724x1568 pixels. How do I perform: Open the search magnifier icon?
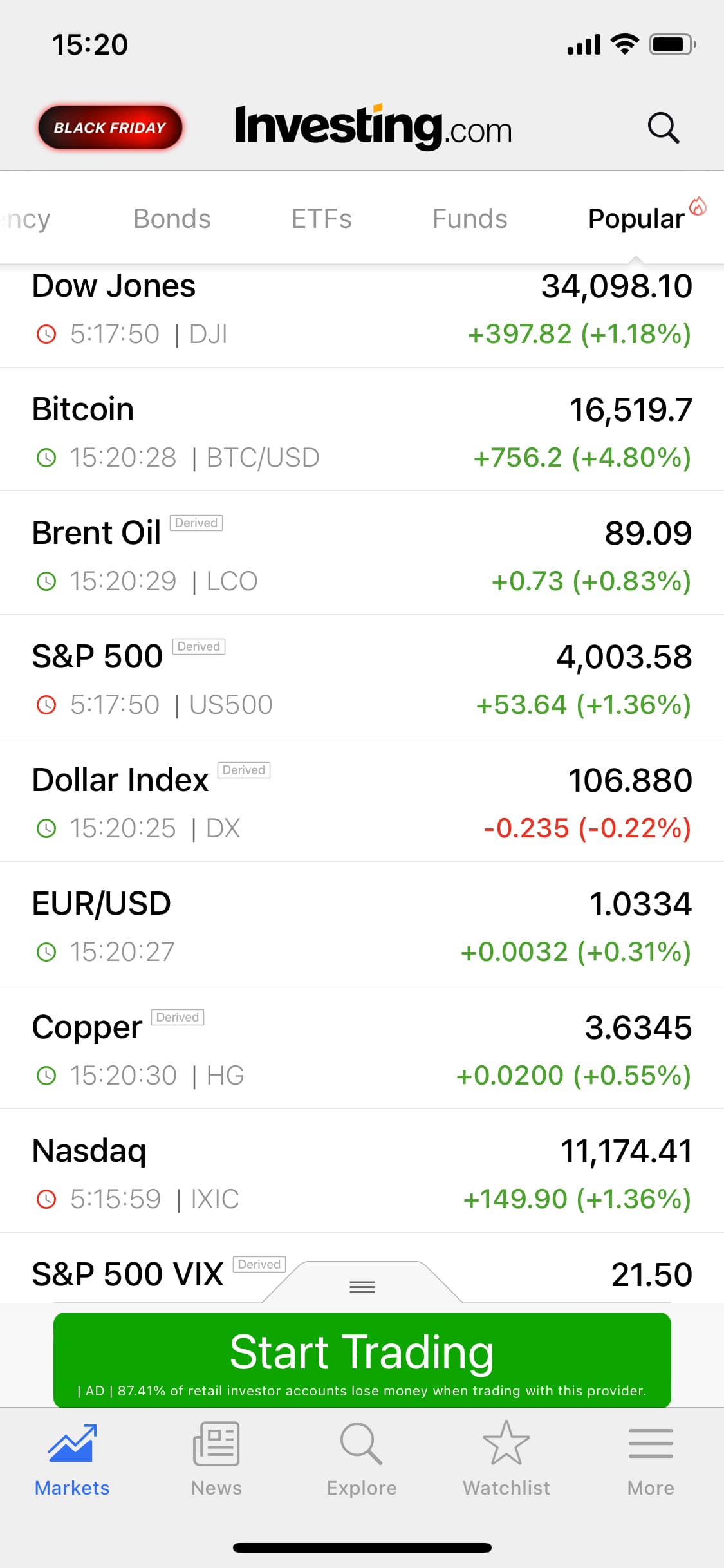click(x=663, y=127)
